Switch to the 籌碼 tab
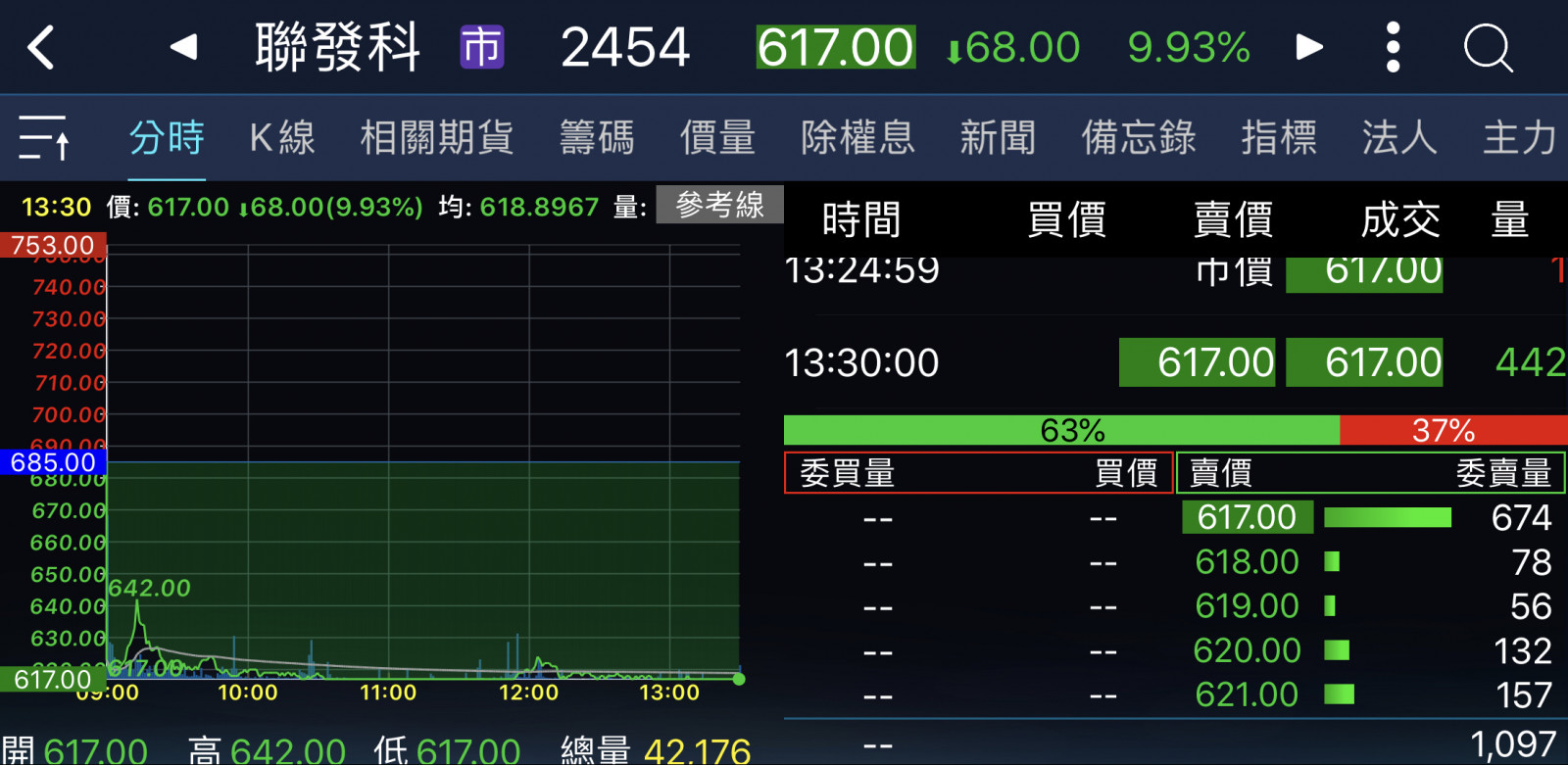1568x765 pixels. tap(597, 137)
